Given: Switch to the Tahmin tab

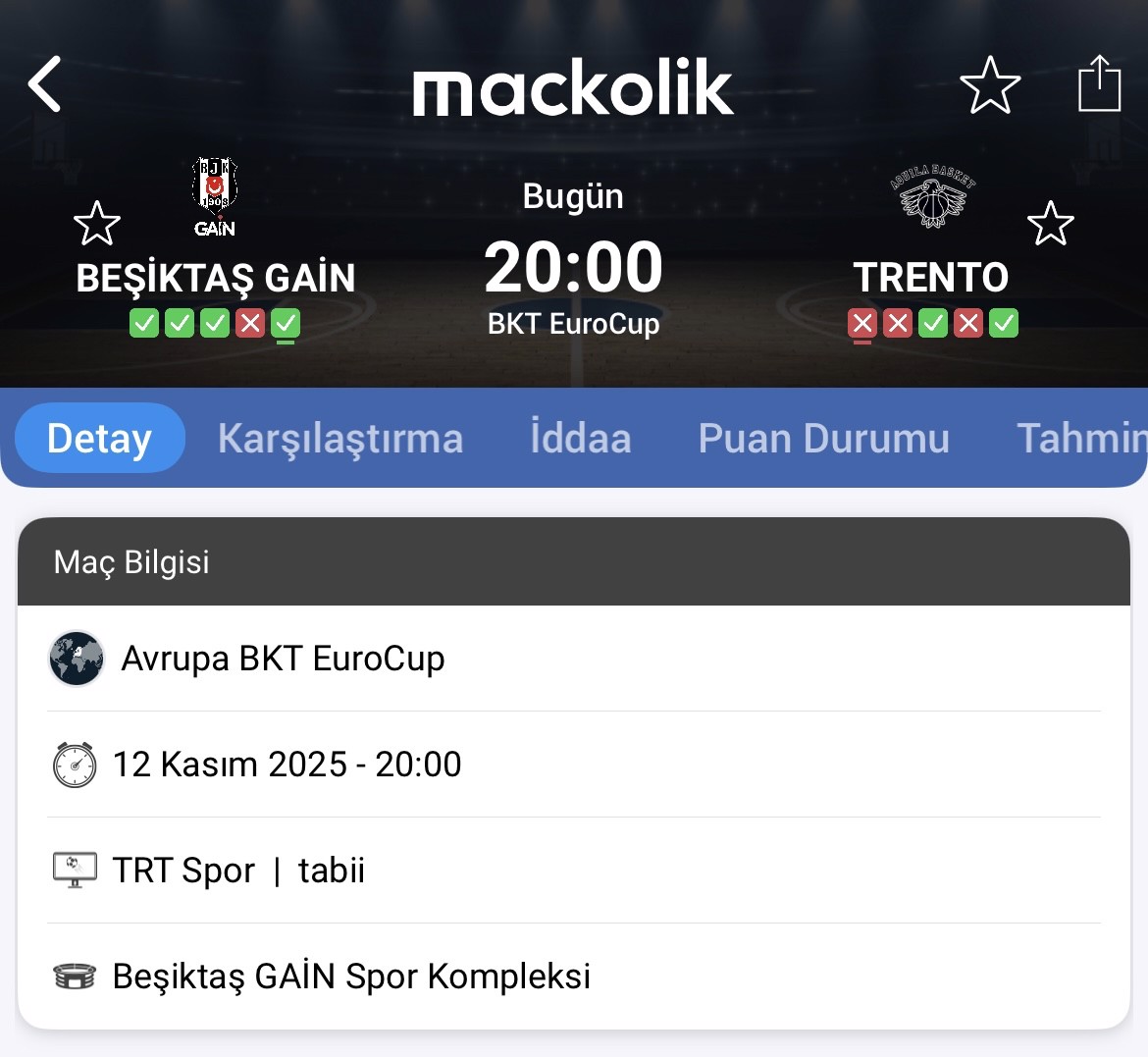Looking at the screenshot, I should pos(1080,438).
